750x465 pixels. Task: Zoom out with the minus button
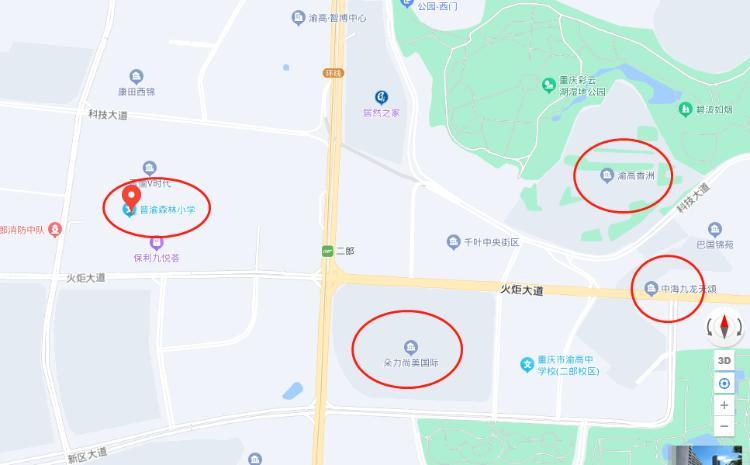coord(724,428)
